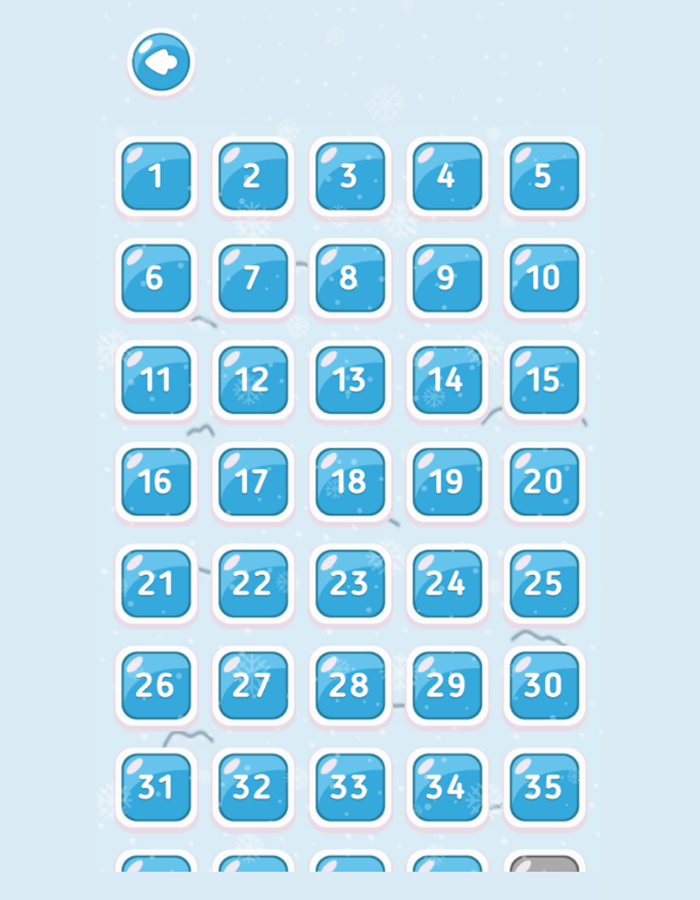The image size is (700, 900).
Task: Choose level 7
Action: (x=253, y=278)
